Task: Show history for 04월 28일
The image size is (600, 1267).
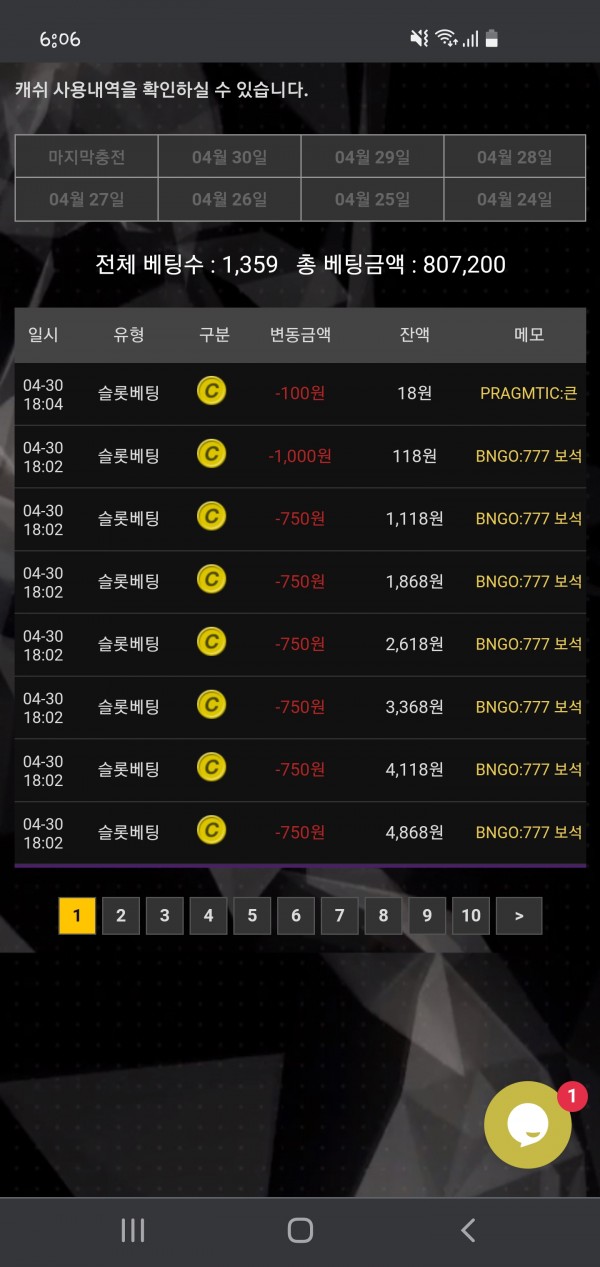Action: pyautogui.click(x=514, y=157)
